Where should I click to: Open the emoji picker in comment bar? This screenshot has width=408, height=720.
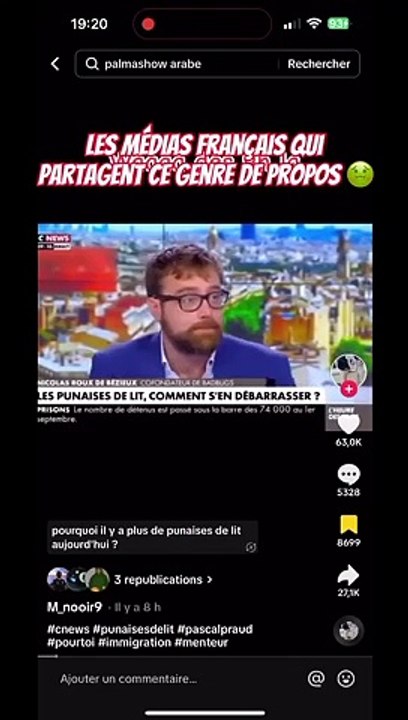(346, 679)
